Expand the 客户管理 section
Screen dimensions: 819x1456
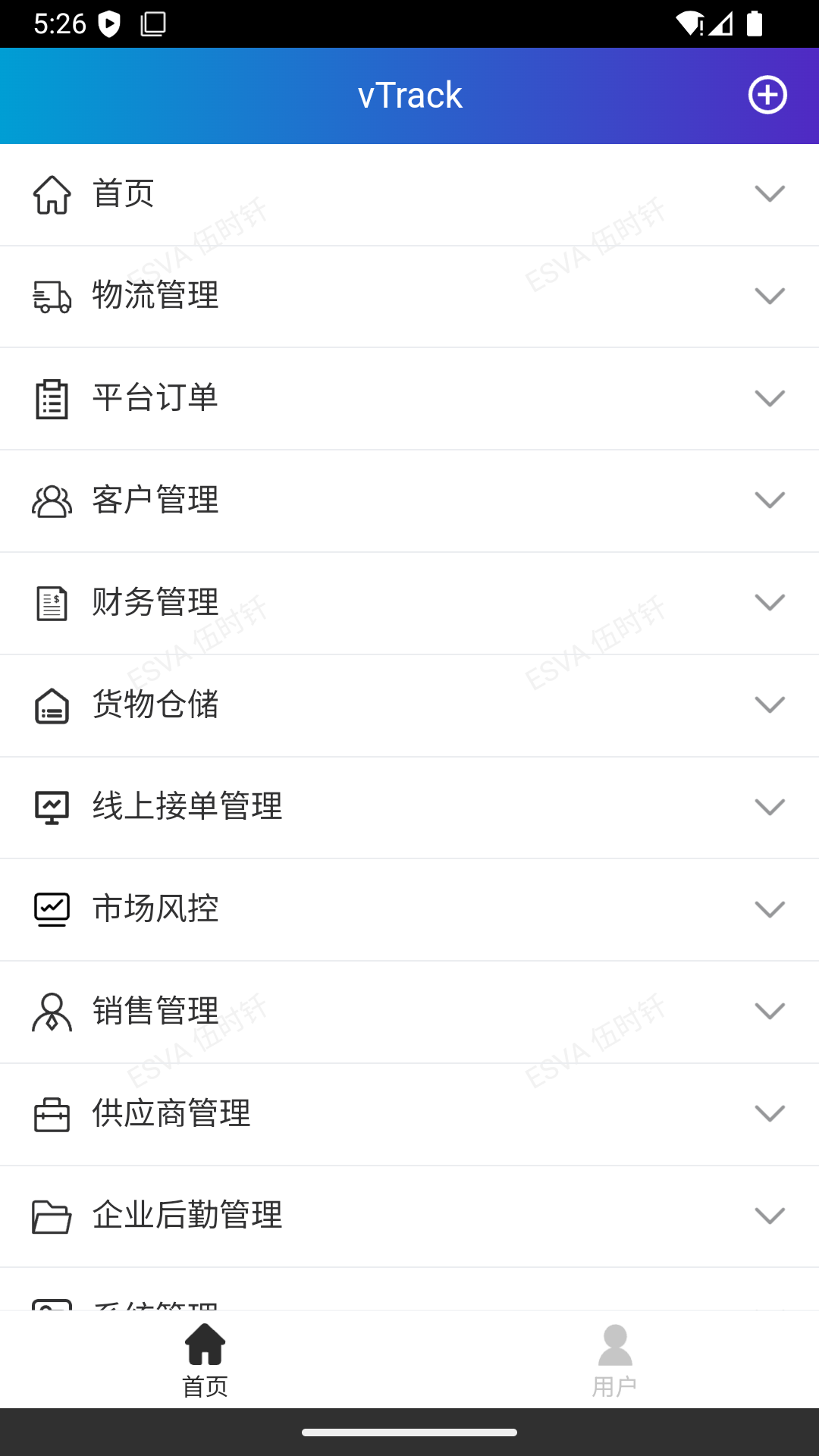(x=768, y=500)
